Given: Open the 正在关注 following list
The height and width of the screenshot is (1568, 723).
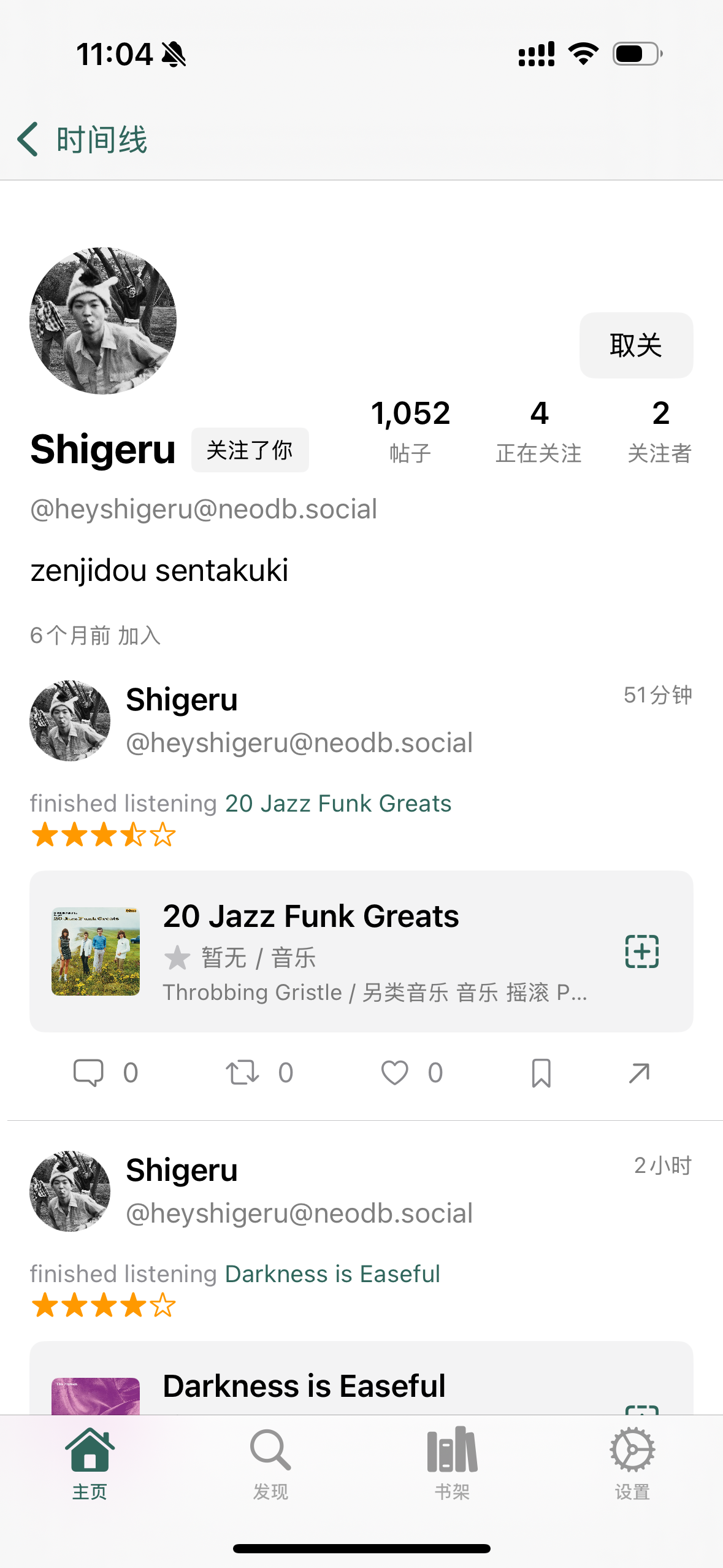Looking at the screenshot, I should [x=538, y=431].
